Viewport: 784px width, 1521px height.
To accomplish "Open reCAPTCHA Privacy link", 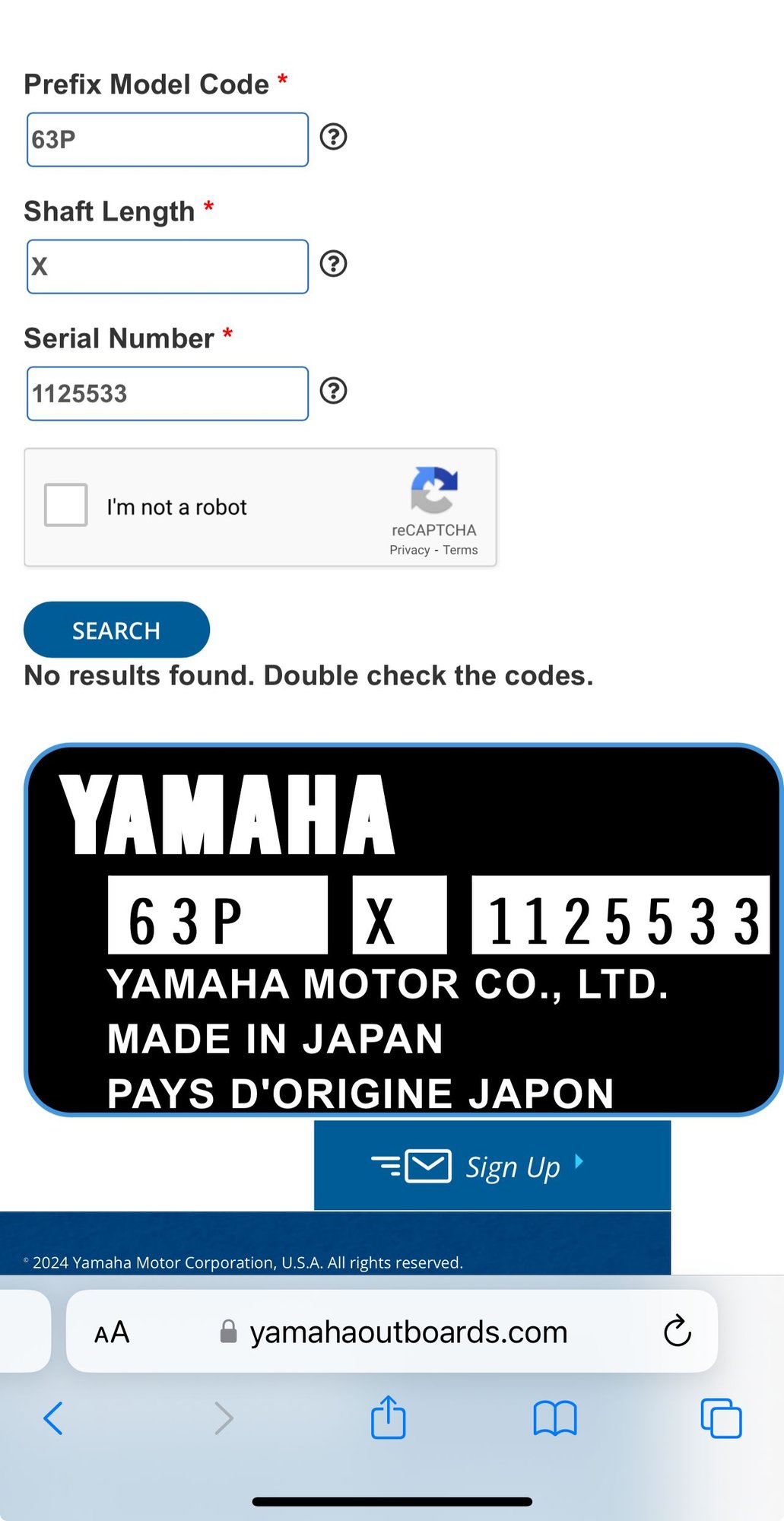I will pos(409,550).
